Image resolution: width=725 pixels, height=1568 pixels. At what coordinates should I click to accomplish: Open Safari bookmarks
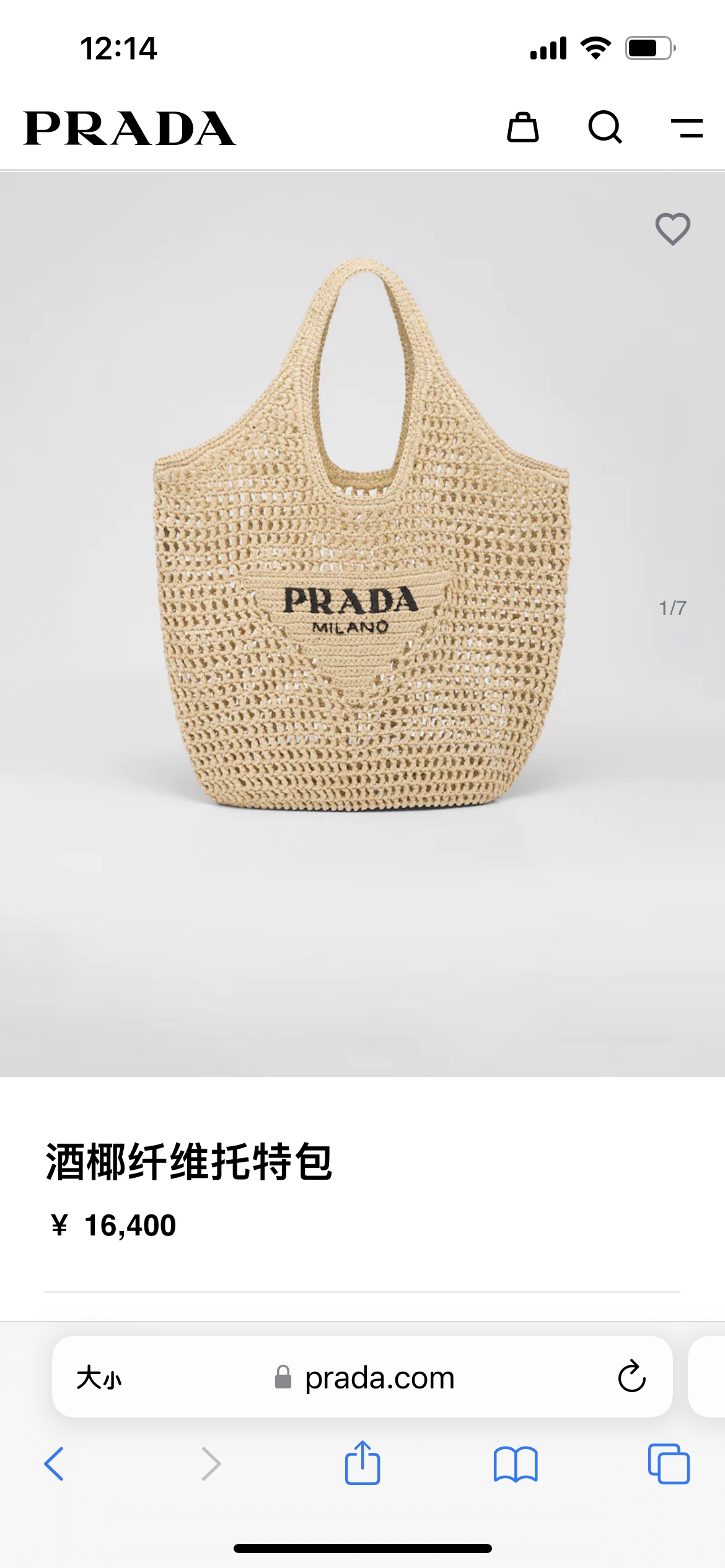pos(516,1464)
